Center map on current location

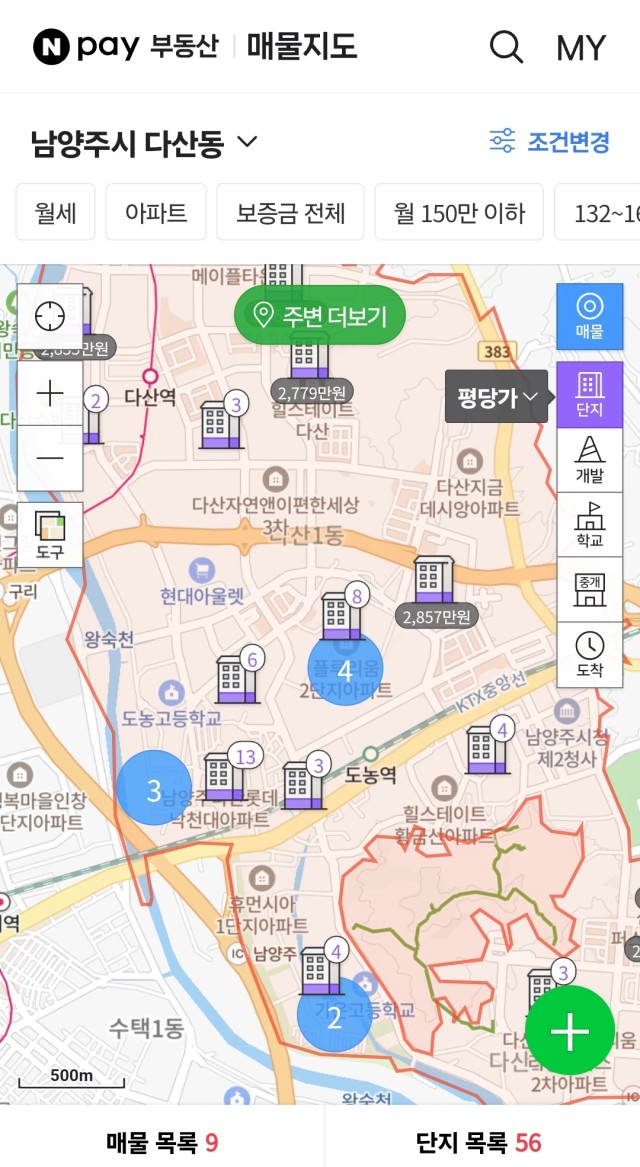[x=50, y=317]
